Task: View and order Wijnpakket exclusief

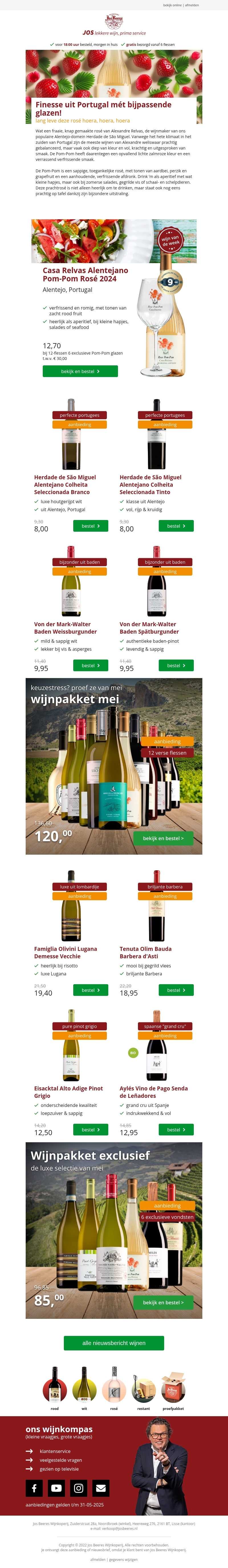Action: (163, 1302)
